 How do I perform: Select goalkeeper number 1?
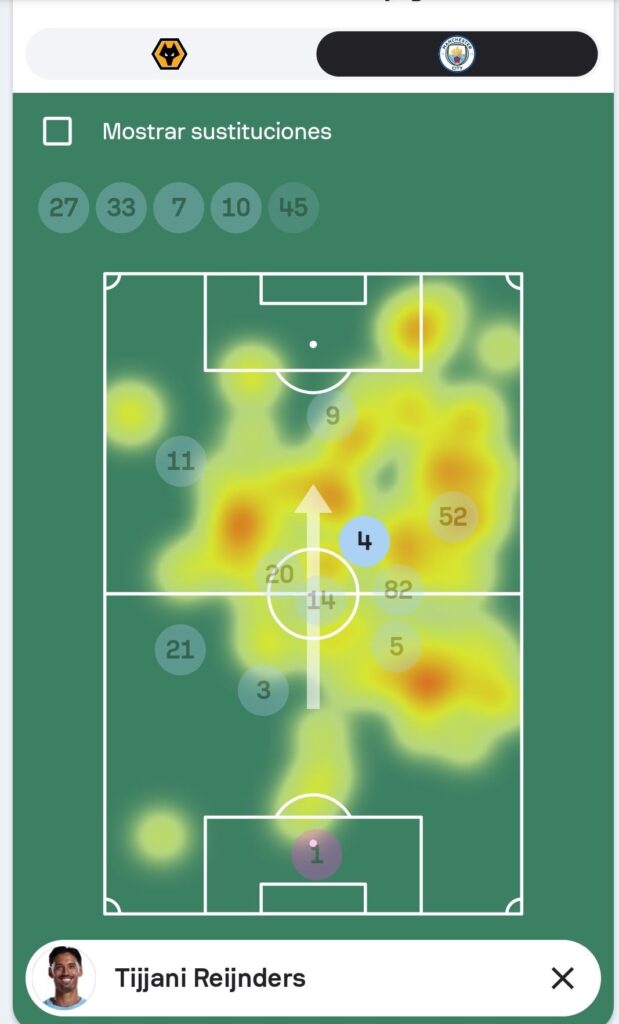coord(316,855)
